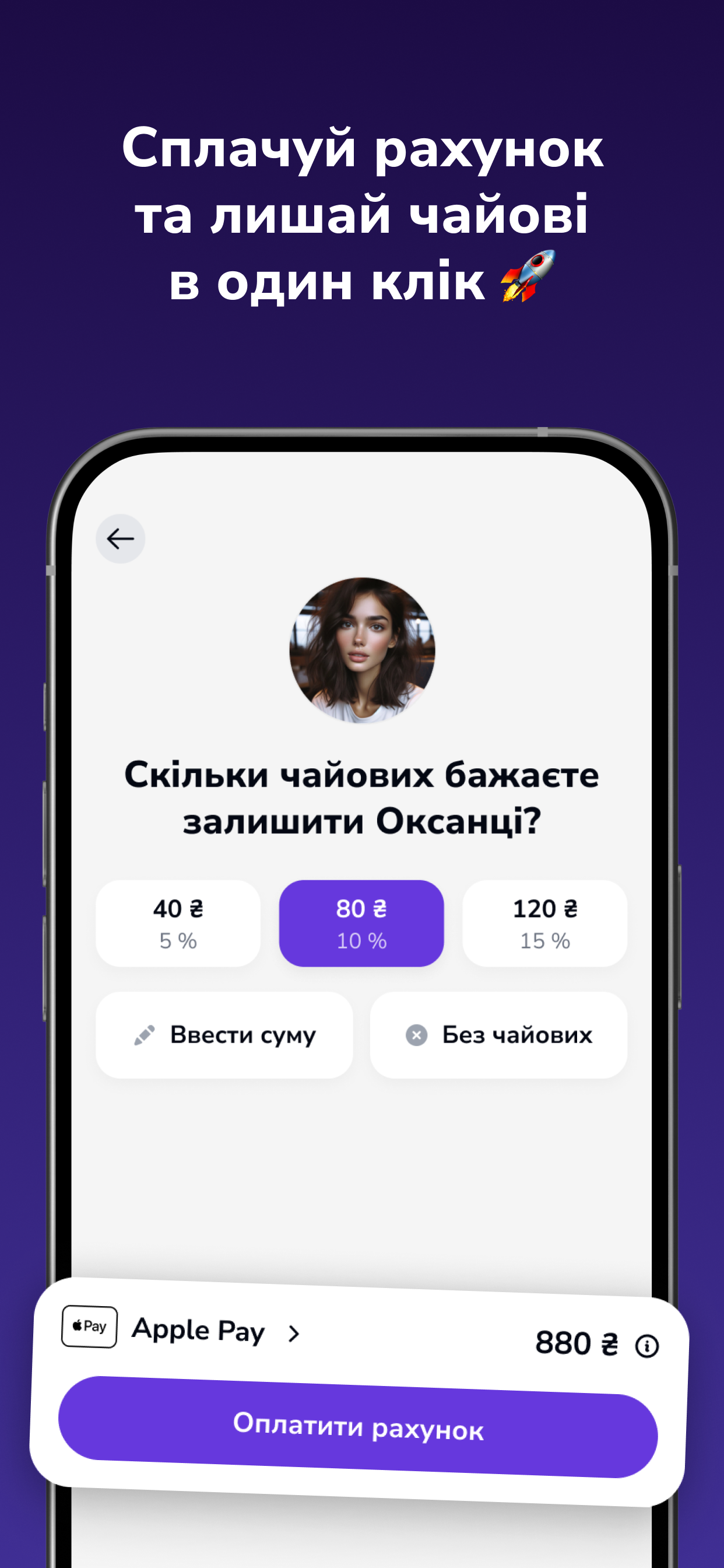This screenshot has width=724, height=1568.
Task: Click the back arrow at top left
Action: [121, 538]
